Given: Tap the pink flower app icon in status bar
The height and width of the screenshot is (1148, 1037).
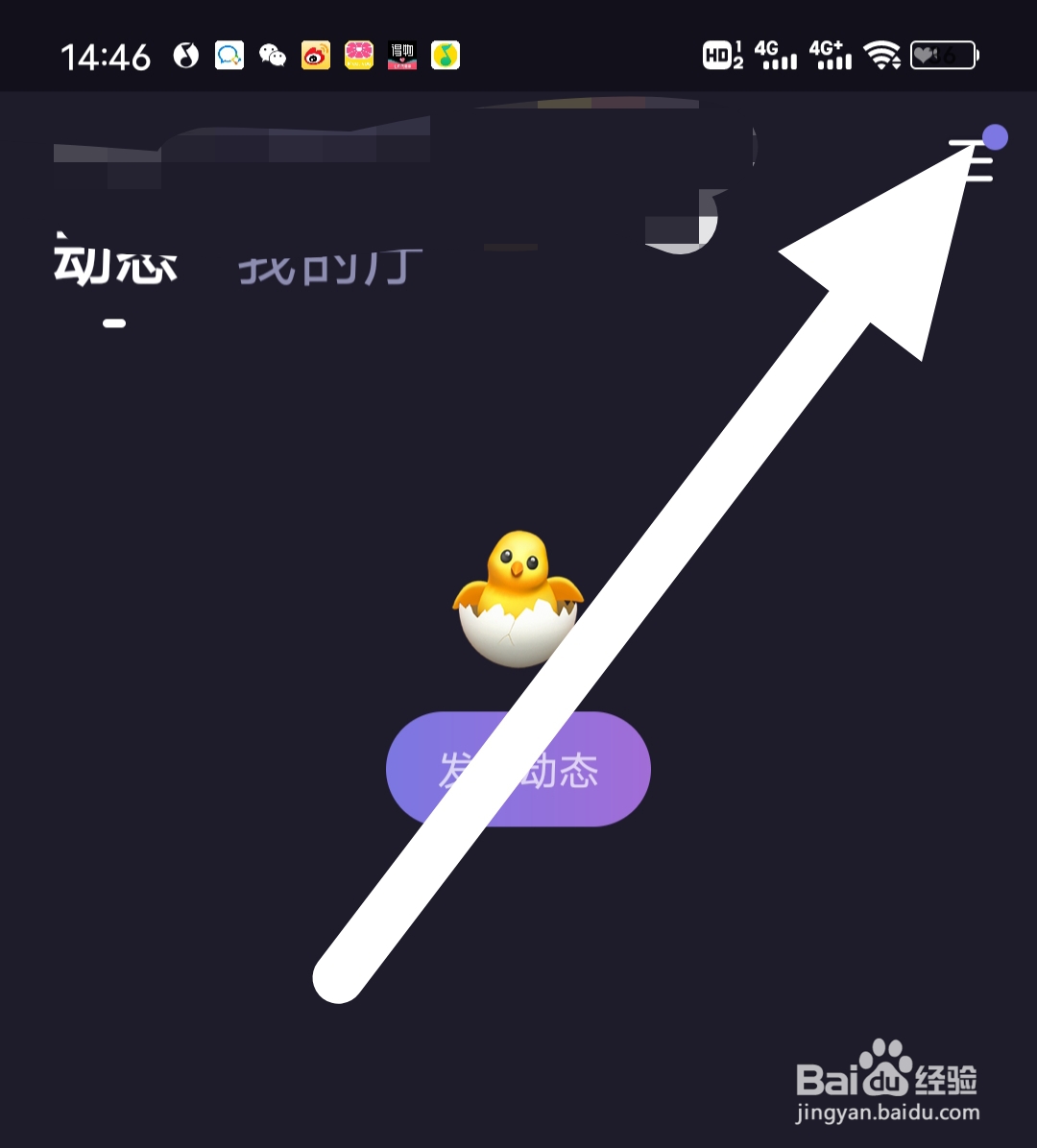Looking at the screenshot, I should click(359, 55).
